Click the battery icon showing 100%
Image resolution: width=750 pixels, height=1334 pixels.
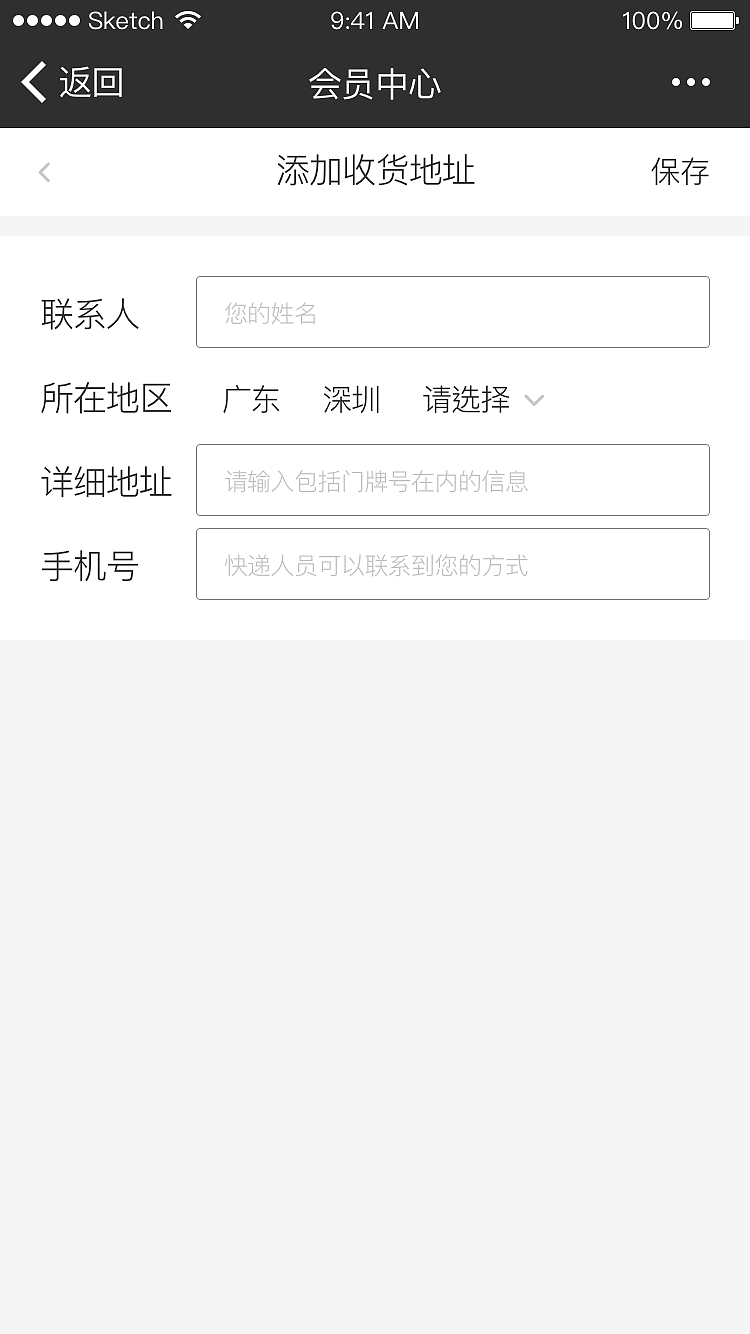714,18
